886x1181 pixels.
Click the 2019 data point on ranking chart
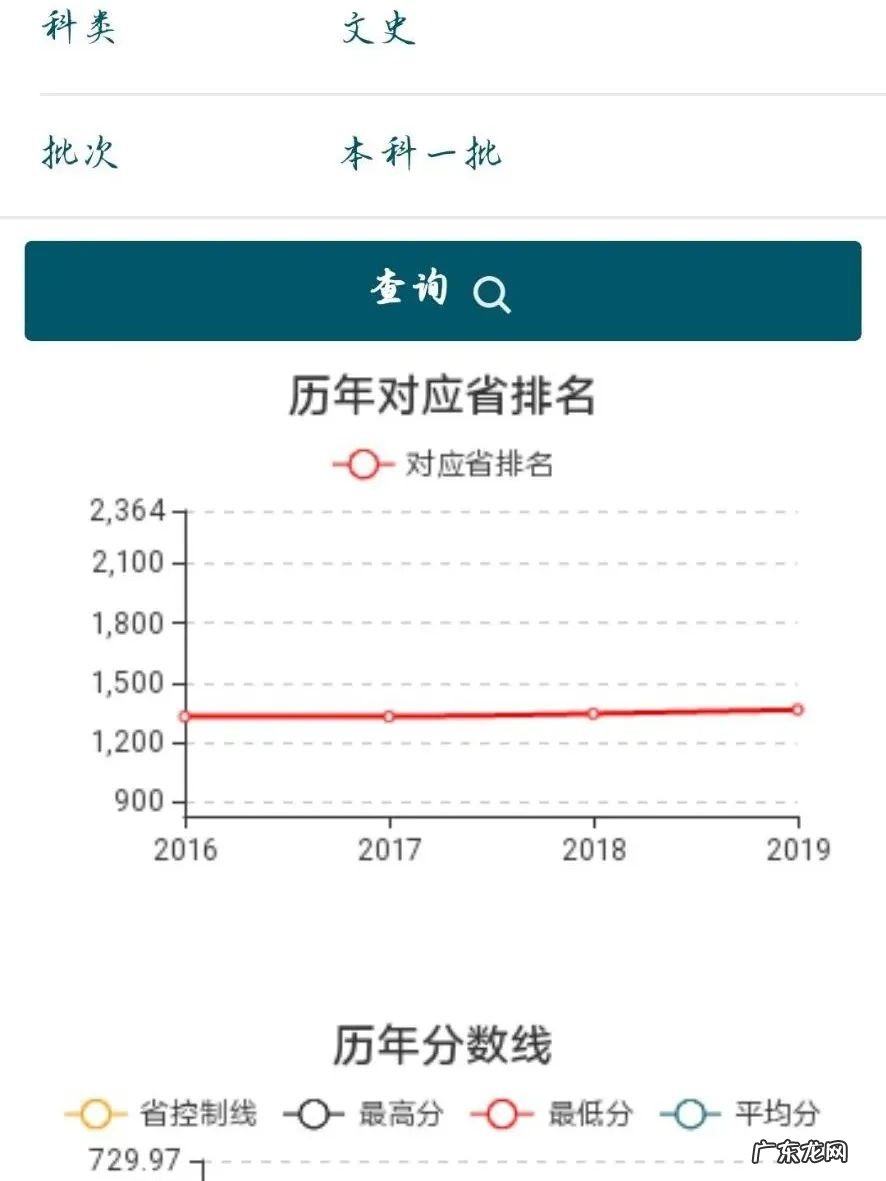(x=798, y=708)
